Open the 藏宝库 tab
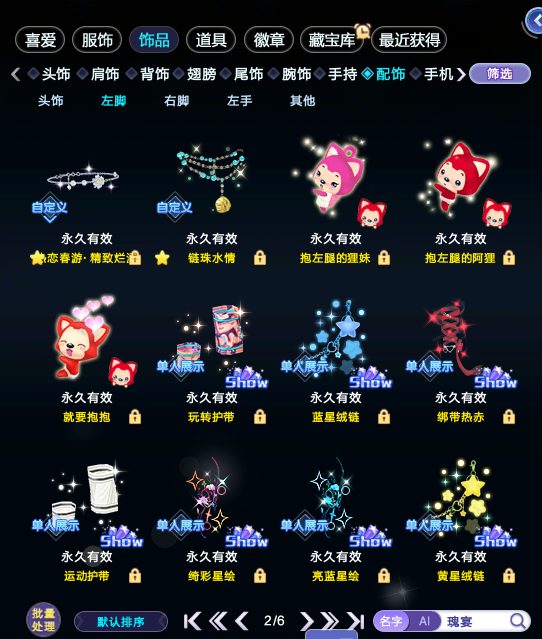This screenshot has height=639, width=542. (x=331, y=40)
